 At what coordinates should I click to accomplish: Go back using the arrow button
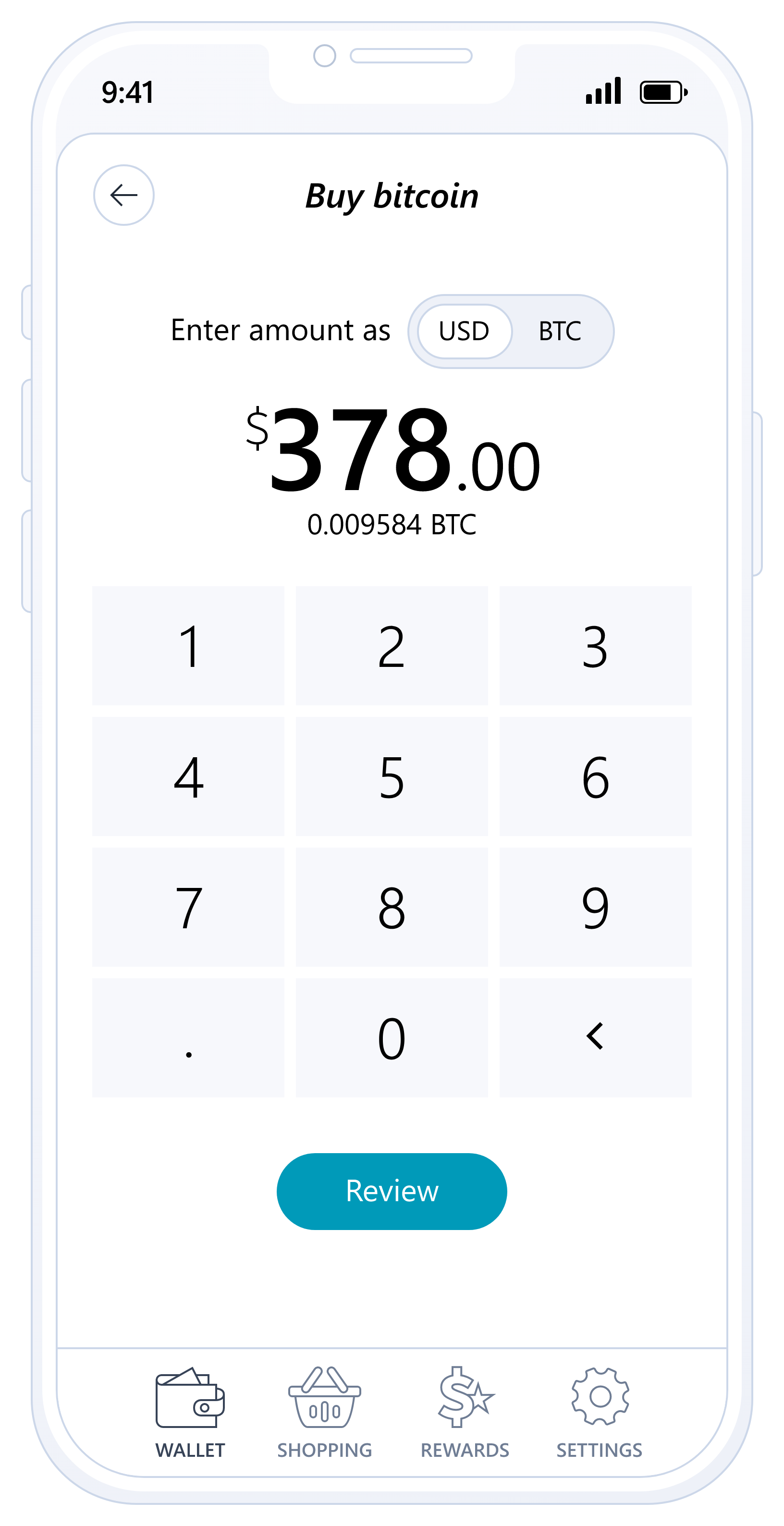tap(124, 195)
